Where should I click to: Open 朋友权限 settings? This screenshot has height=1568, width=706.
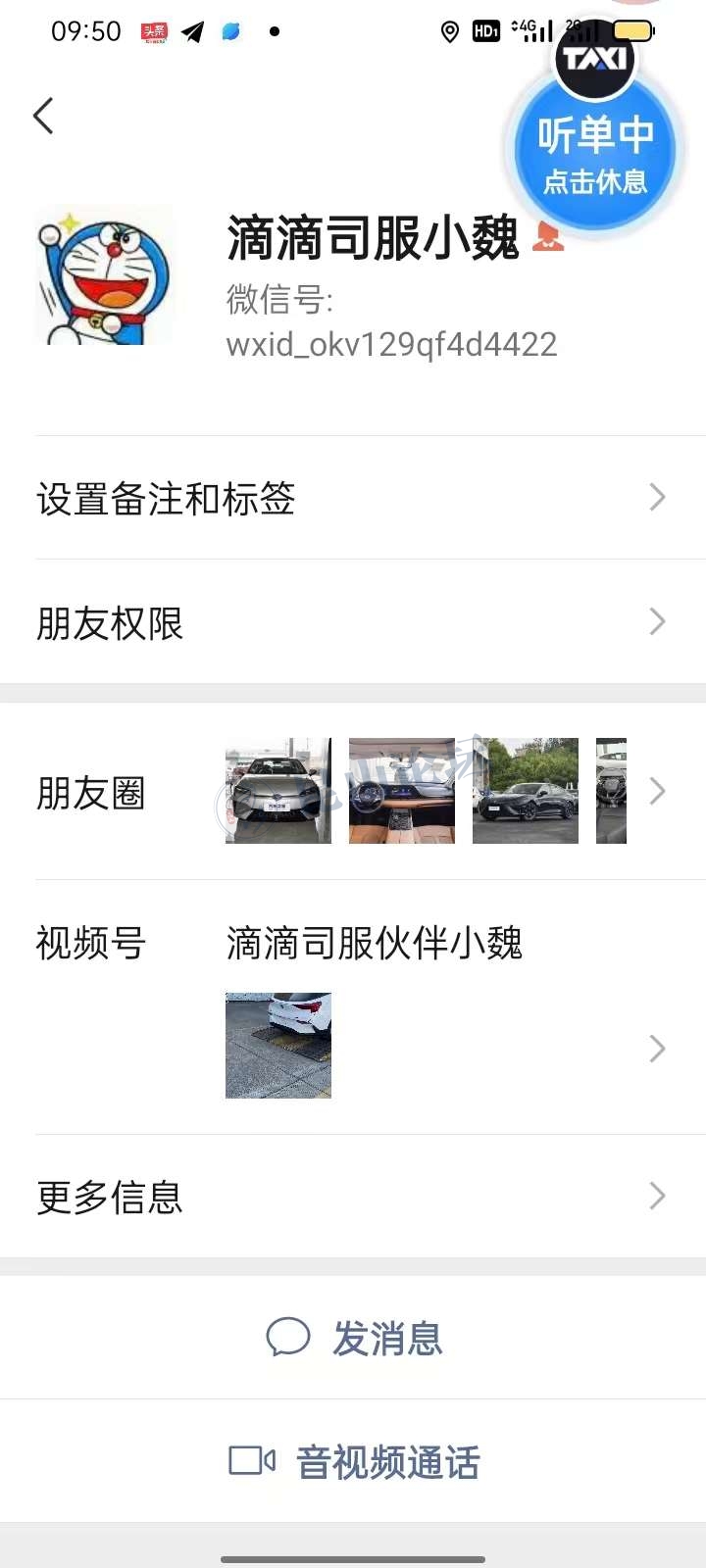pos(353,622)
